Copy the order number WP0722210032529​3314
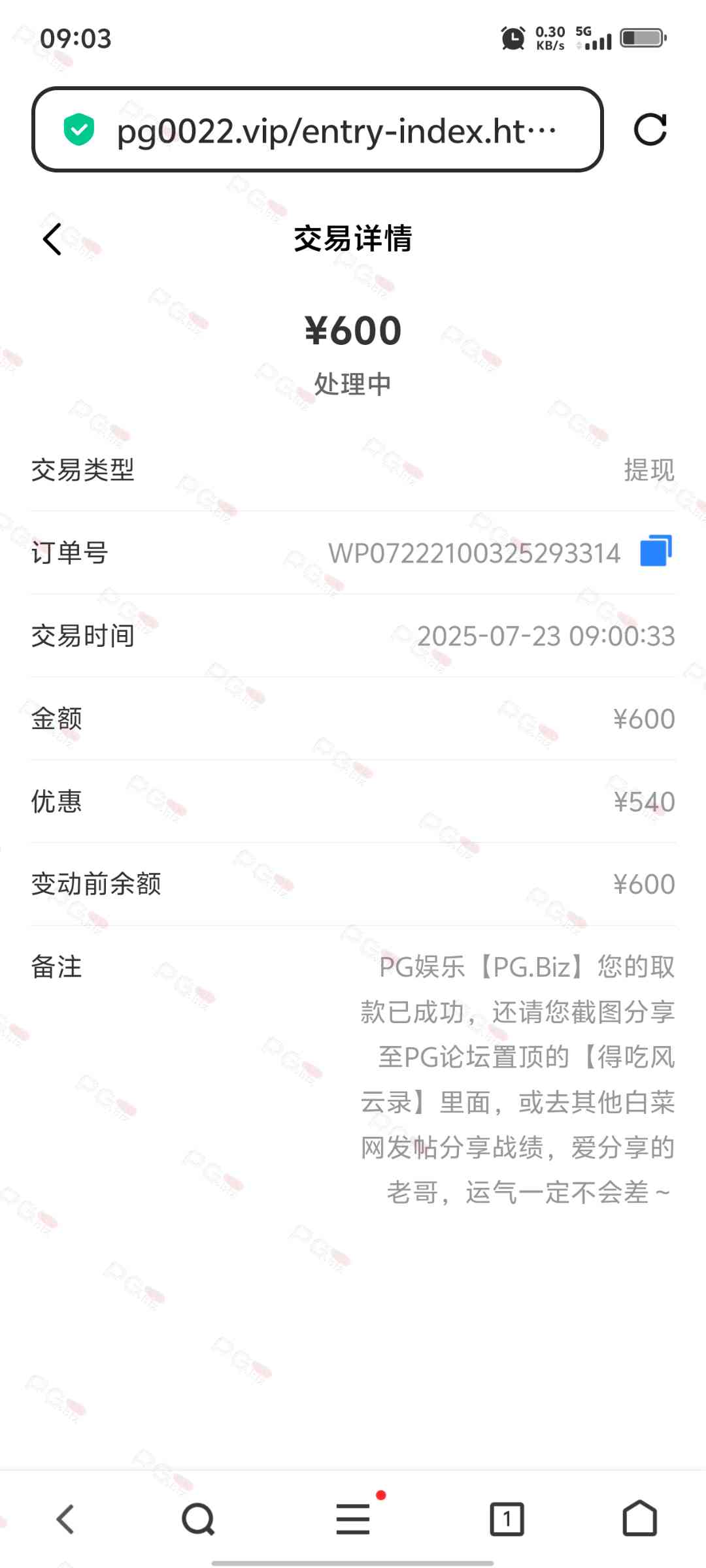 coord(656,550)
